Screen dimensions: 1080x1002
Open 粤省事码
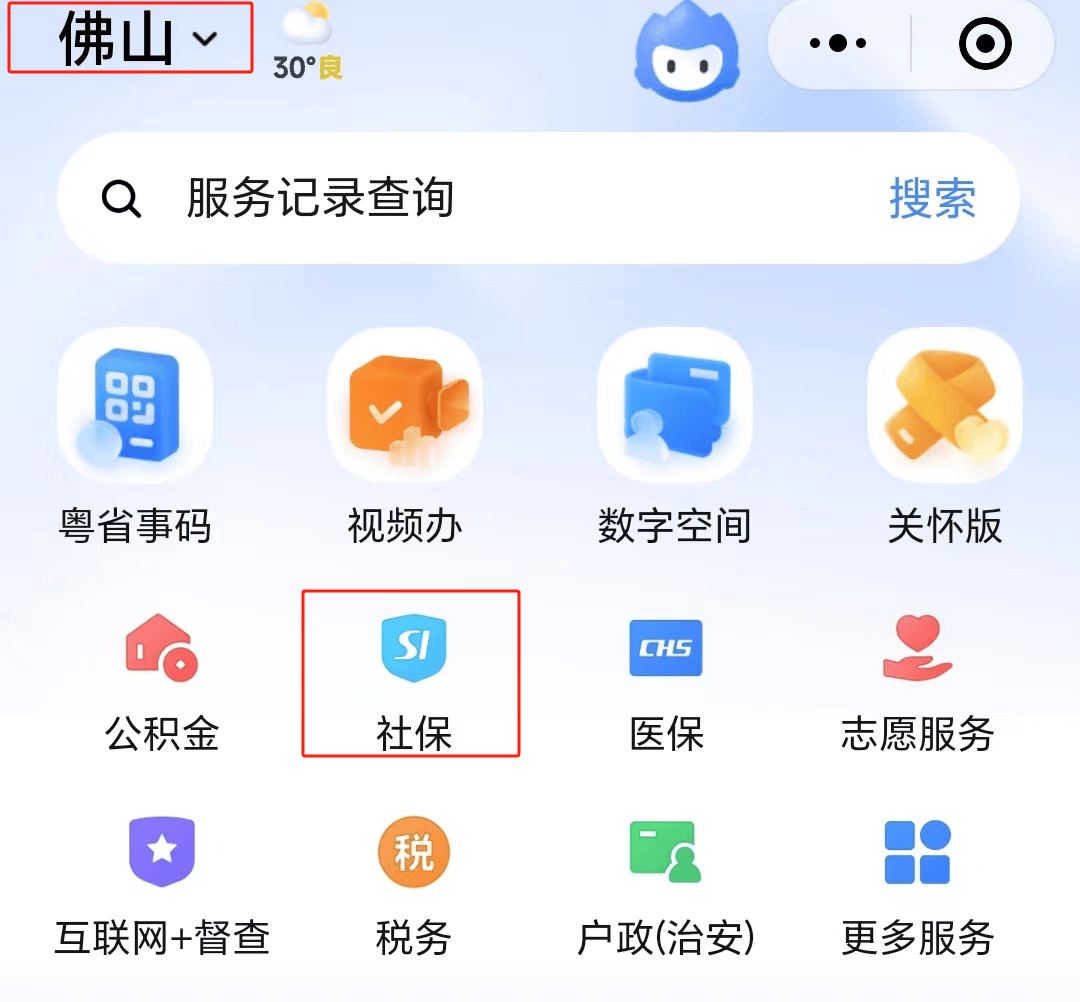pyautogui.click(x=135, y=435)
